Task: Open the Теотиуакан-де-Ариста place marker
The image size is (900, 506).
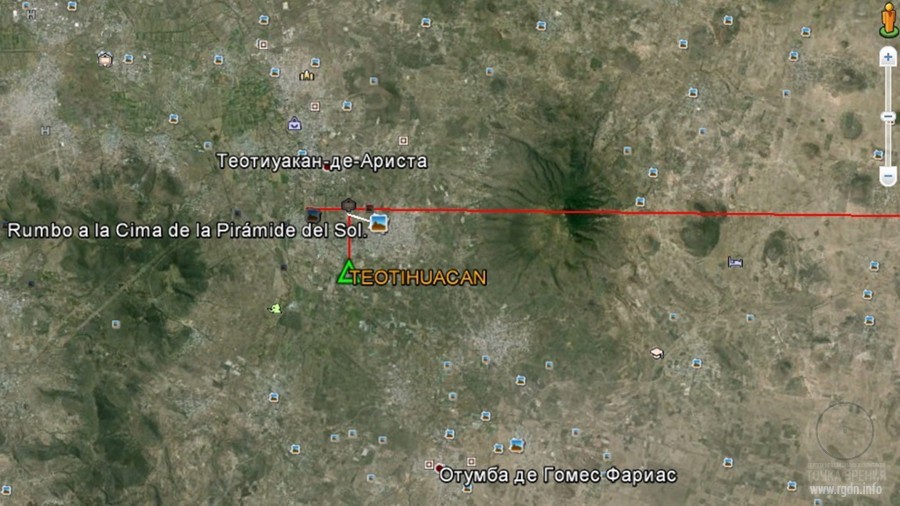Action: (328, 167)
